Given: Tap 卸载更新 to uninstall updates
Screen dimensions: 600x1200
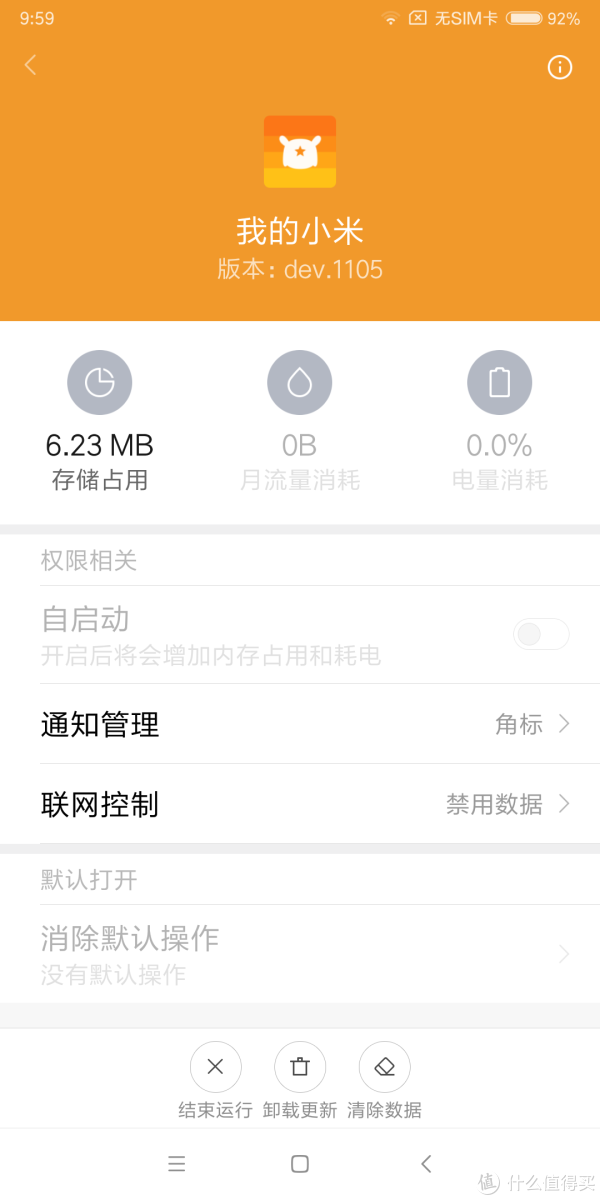Looking at the screenshot, I should point(300,1081).
